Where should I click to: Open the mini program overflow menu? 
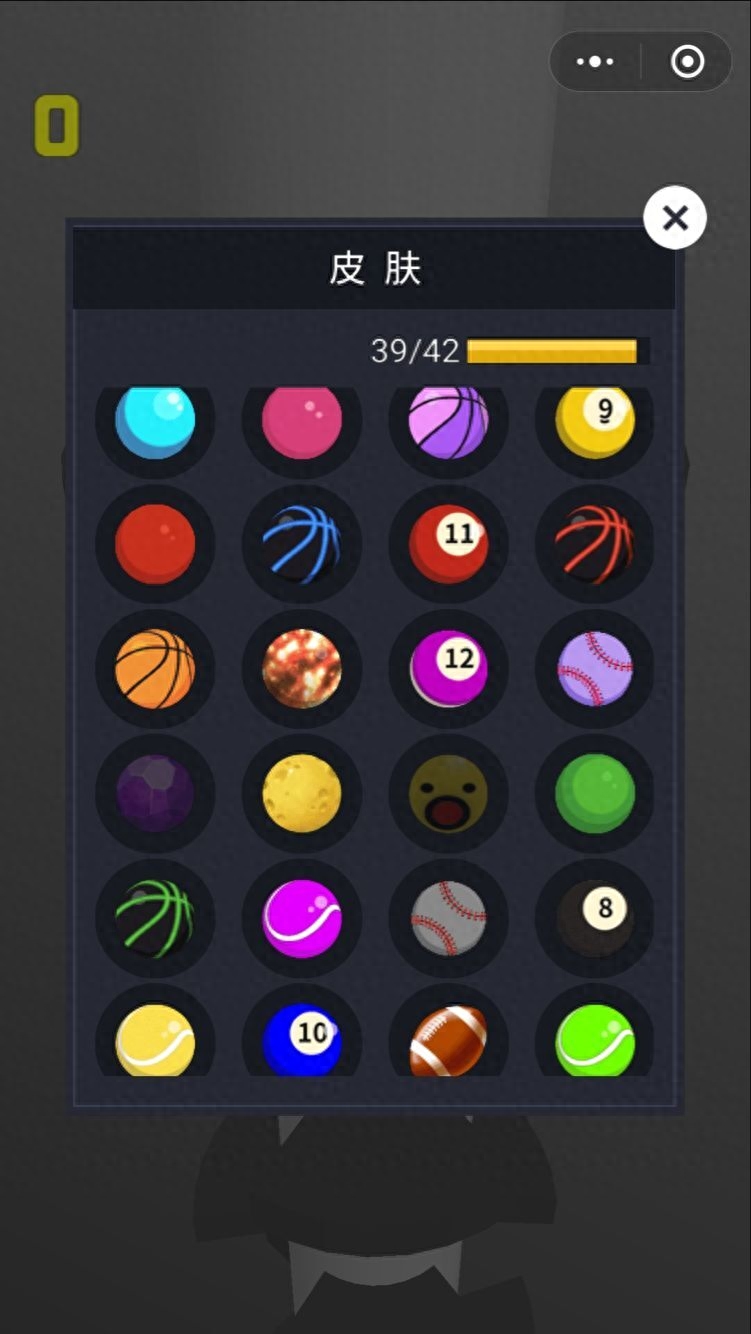(595, 62)
